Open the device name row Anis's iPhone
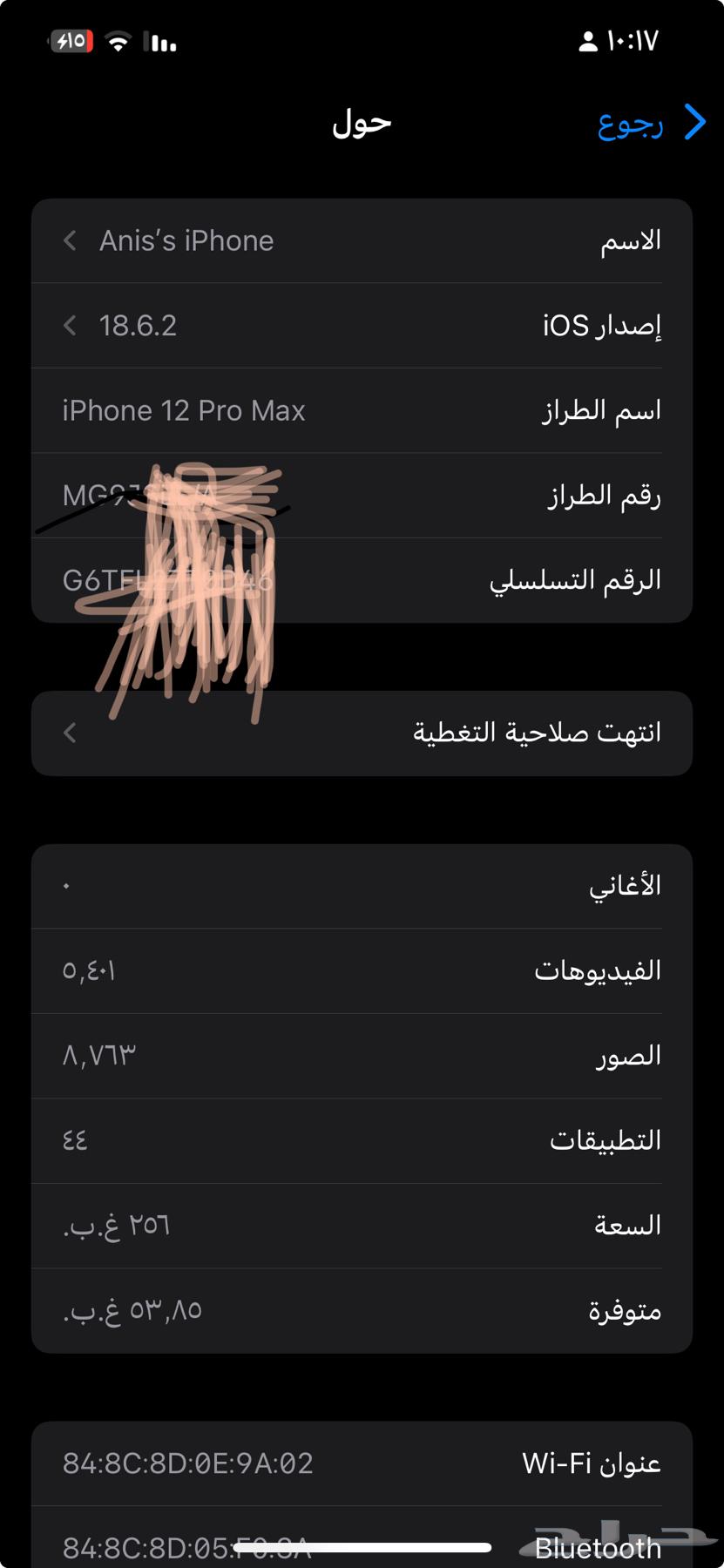724x1568 pixels. (x=362, y=240)
